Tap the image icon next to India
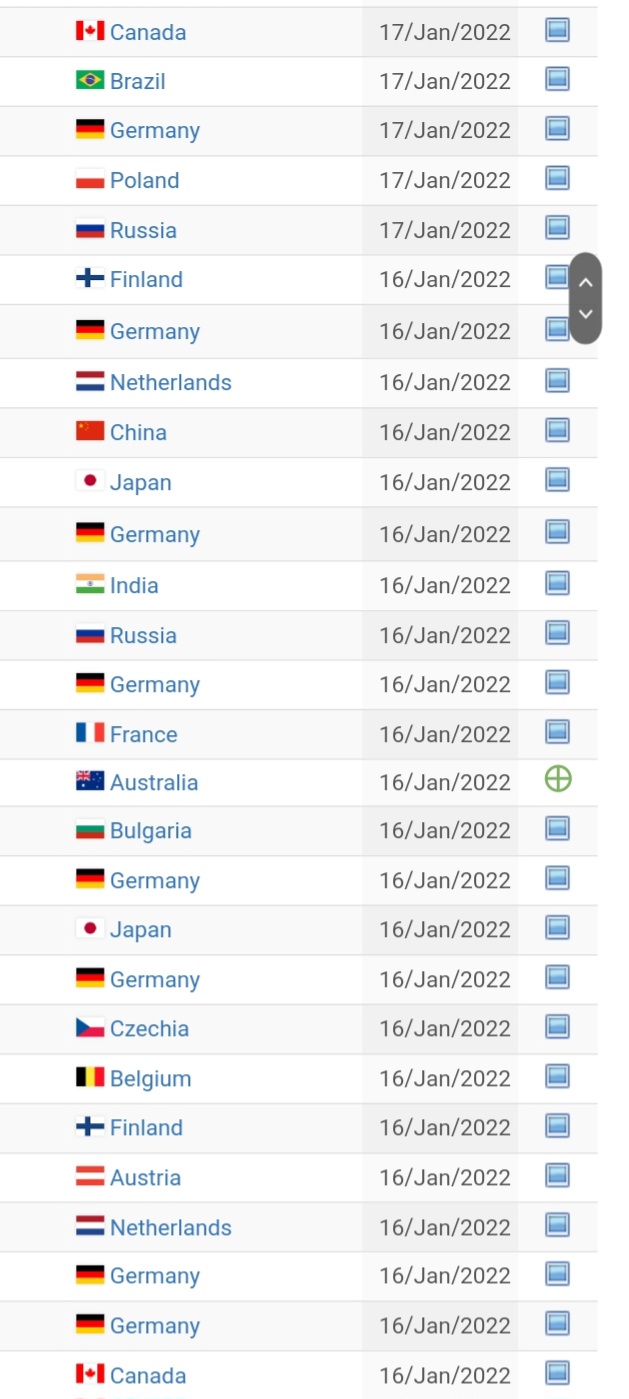Image resolution: width=629 pixels, height=1399 pixels. (558, 582)
